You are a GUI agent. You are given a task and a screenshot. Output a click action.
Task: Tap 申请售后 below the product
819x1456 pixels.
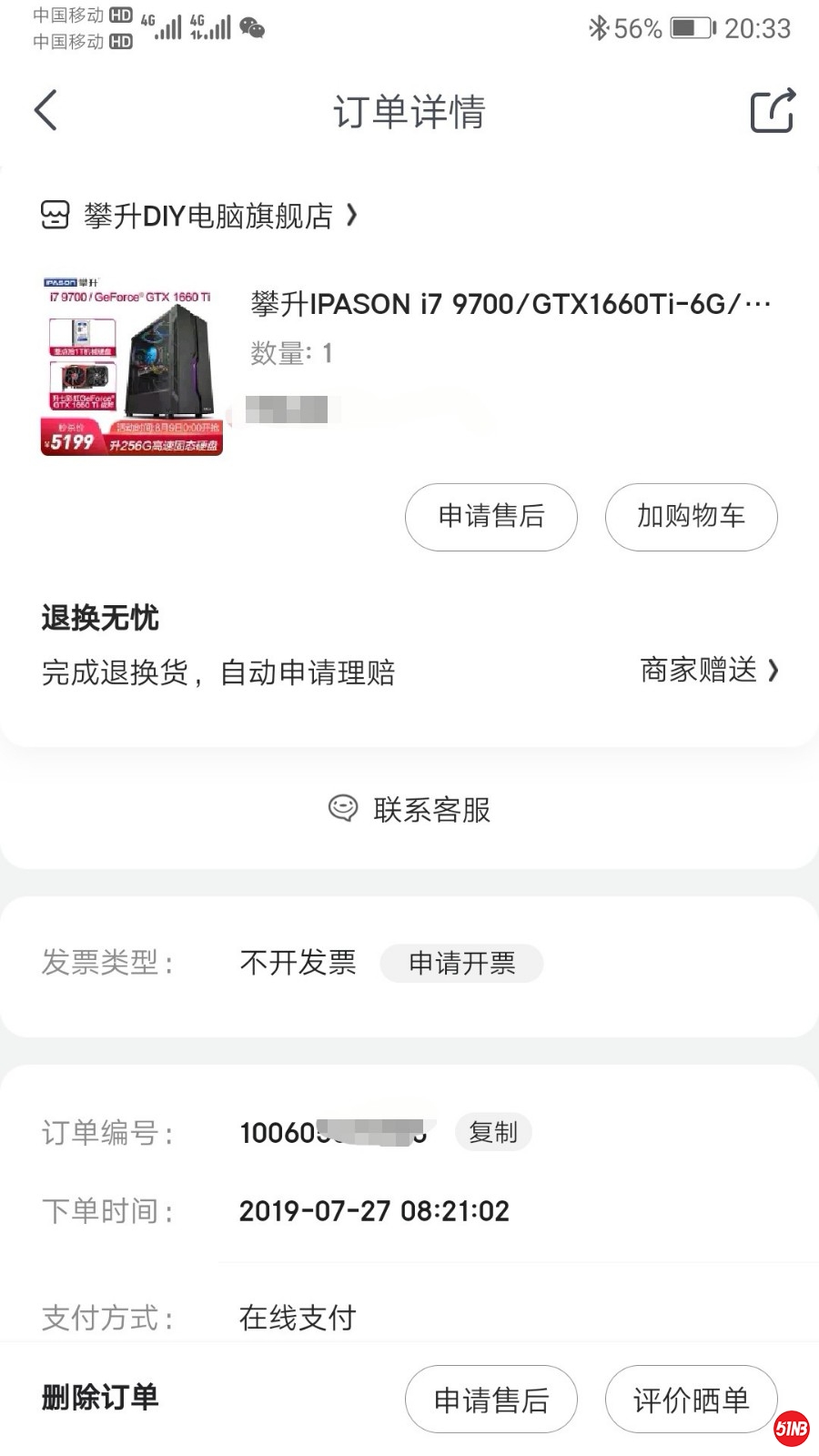(x=490, y=517)
